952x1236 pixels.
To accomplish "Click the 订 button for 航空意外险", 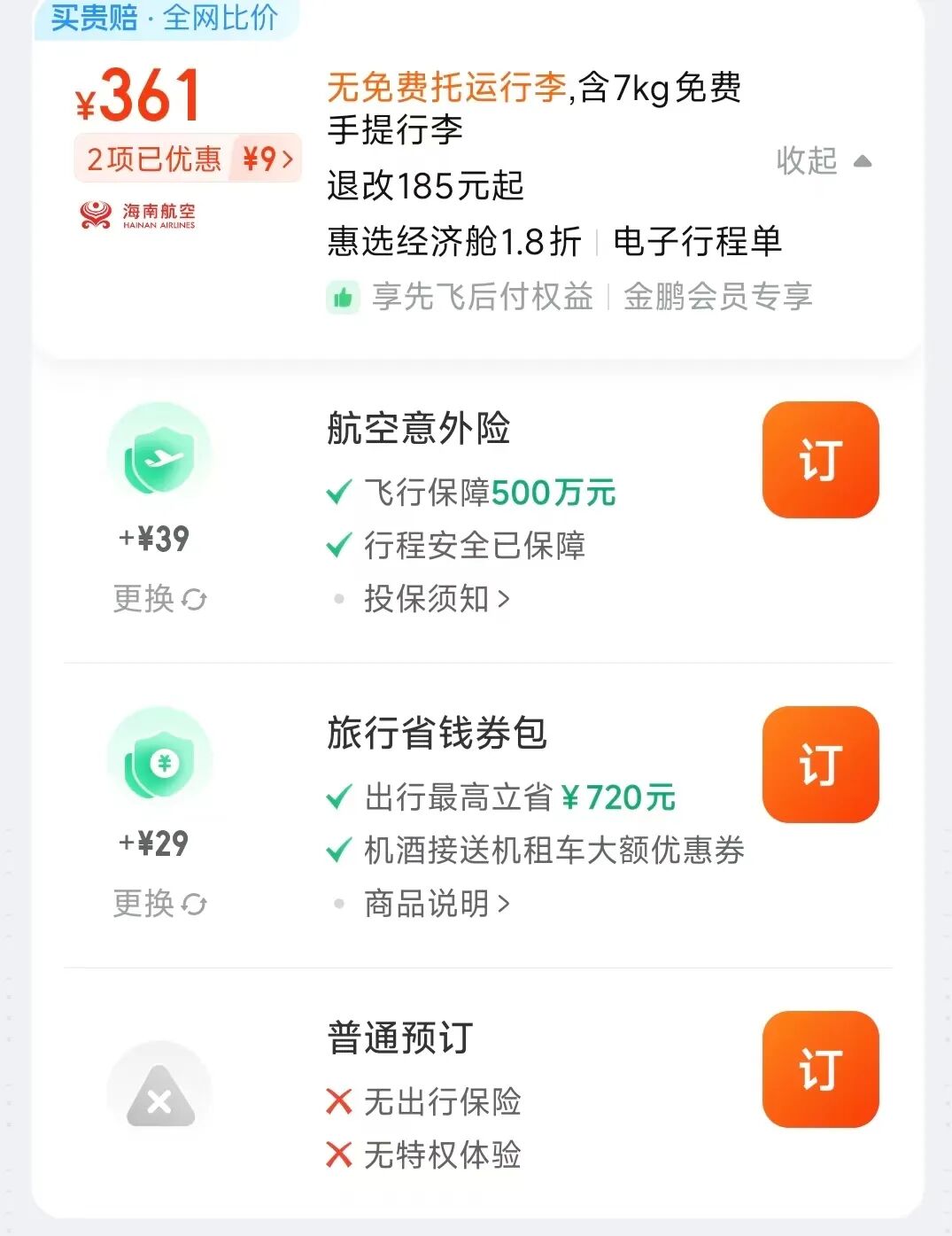I will click(x=820, y=459).
